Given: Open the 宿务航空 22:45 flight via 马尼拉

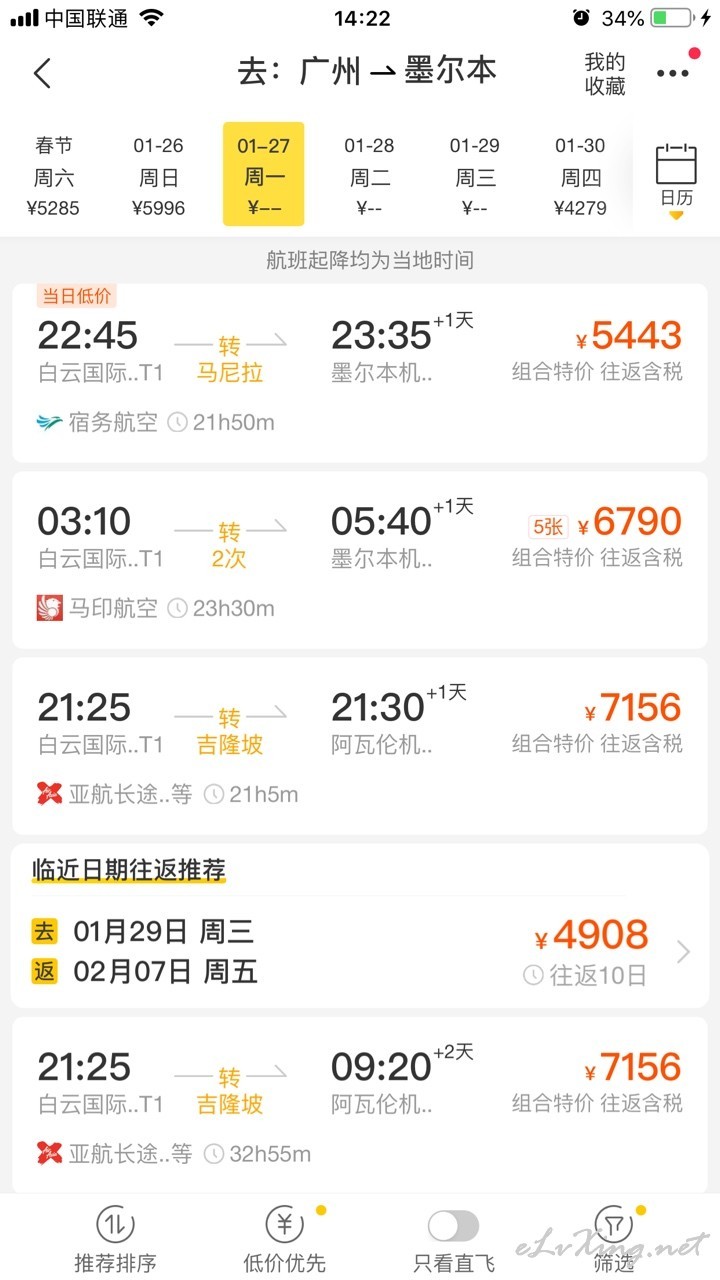Looking at the screenshot, I should pos(360,373).
